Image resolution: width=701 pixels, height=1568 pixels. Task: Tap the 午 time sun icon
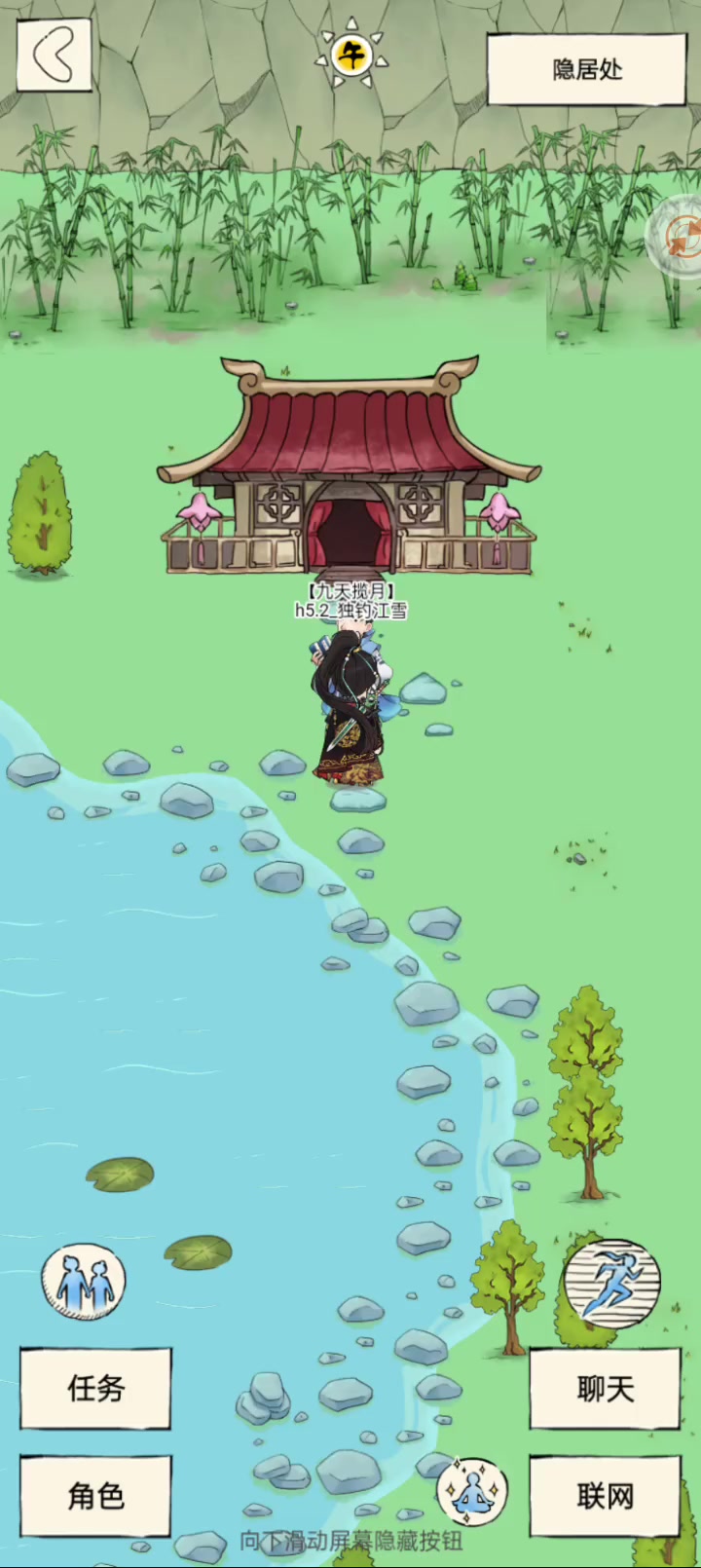coord(351,55)
